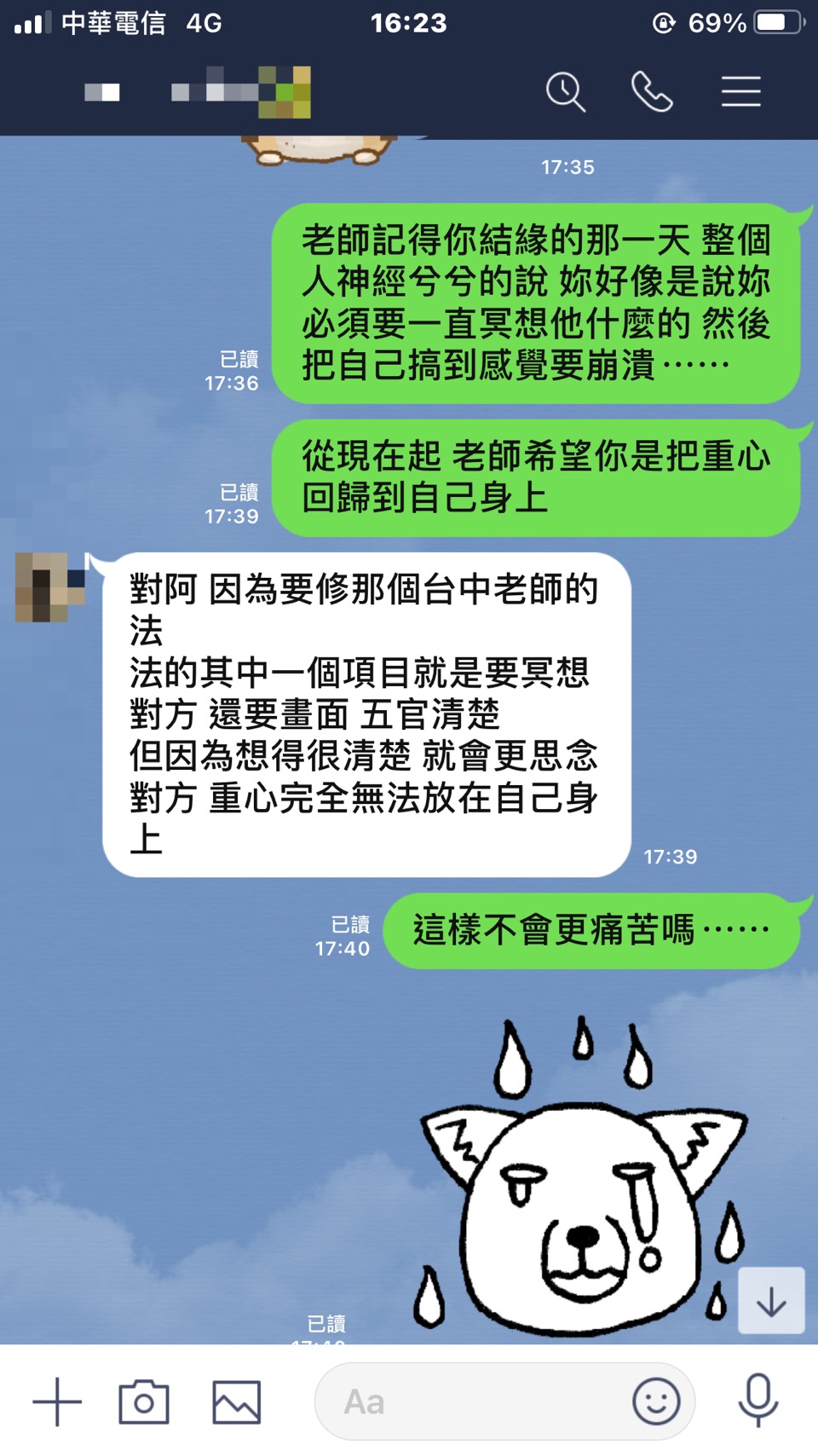View the sender's profile picture
Screen dimensions: 818x1456
click(49, 587)
